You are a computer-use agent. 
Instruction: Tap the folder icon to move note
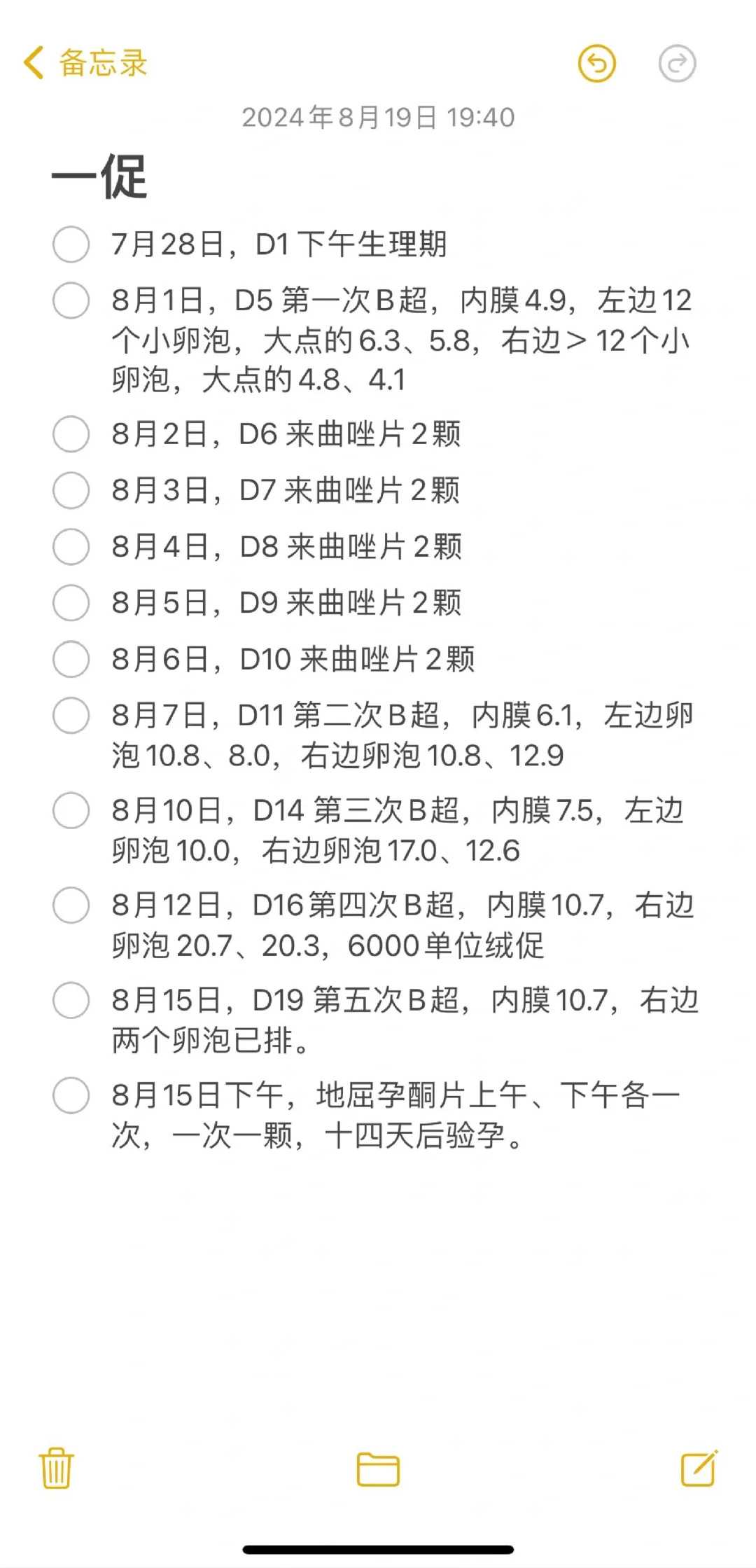pyautogui.click(x=378, y=1468)
